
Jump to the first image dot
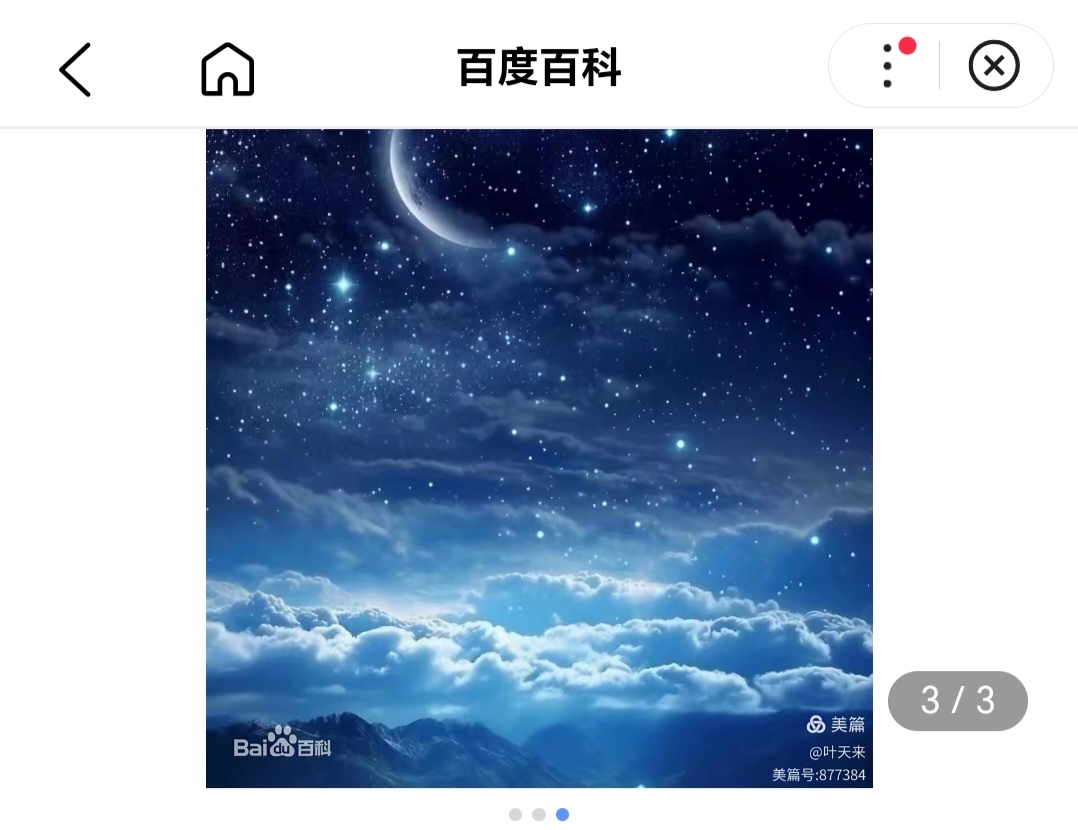[x=516, y=815]
